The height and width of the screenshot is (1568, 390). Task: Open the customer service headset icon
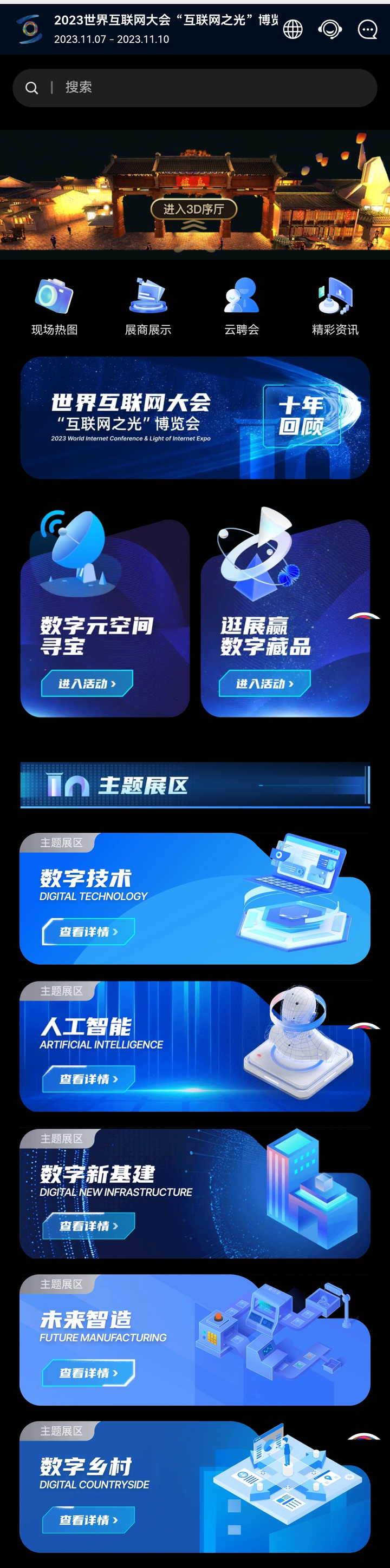330,29
